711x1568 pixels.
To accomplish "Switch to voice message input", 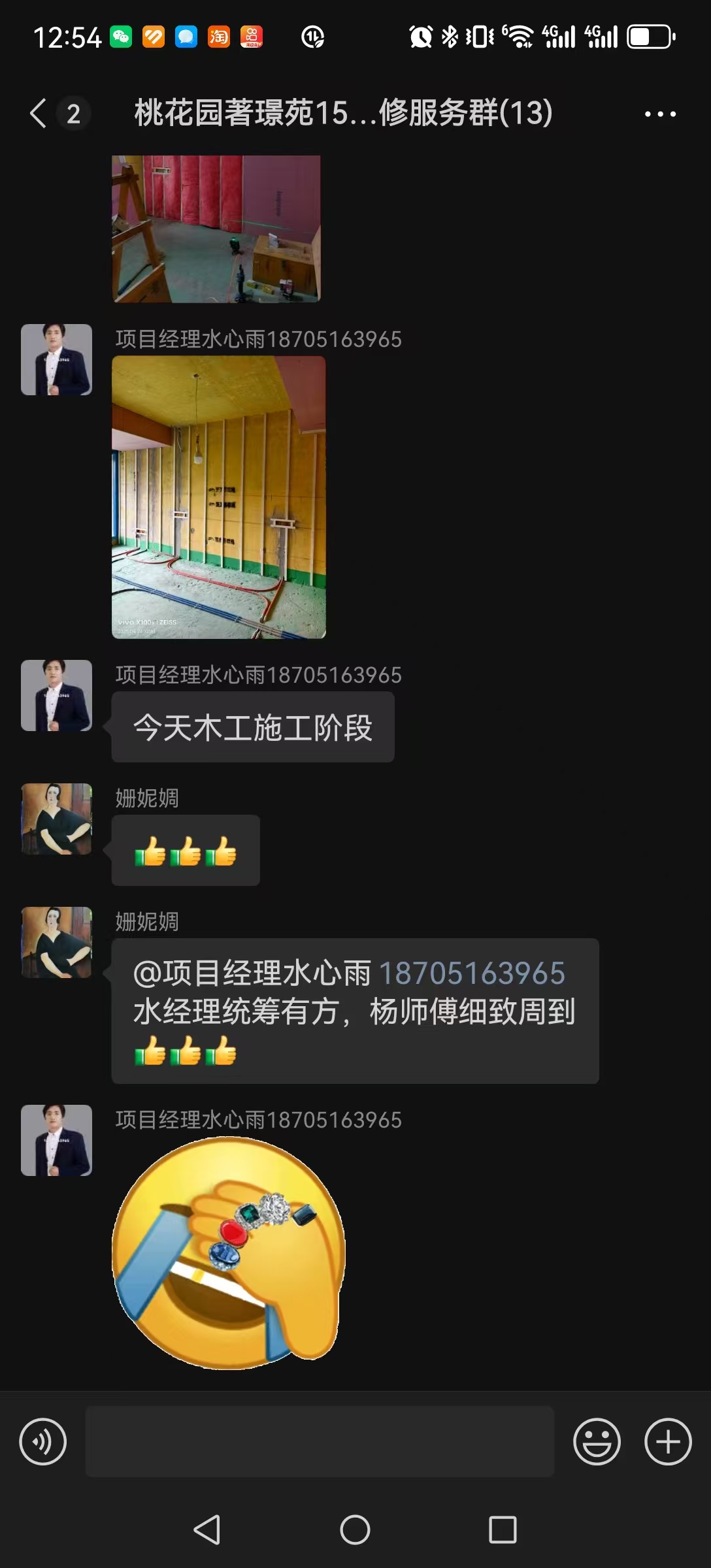I will point(43,1441).
